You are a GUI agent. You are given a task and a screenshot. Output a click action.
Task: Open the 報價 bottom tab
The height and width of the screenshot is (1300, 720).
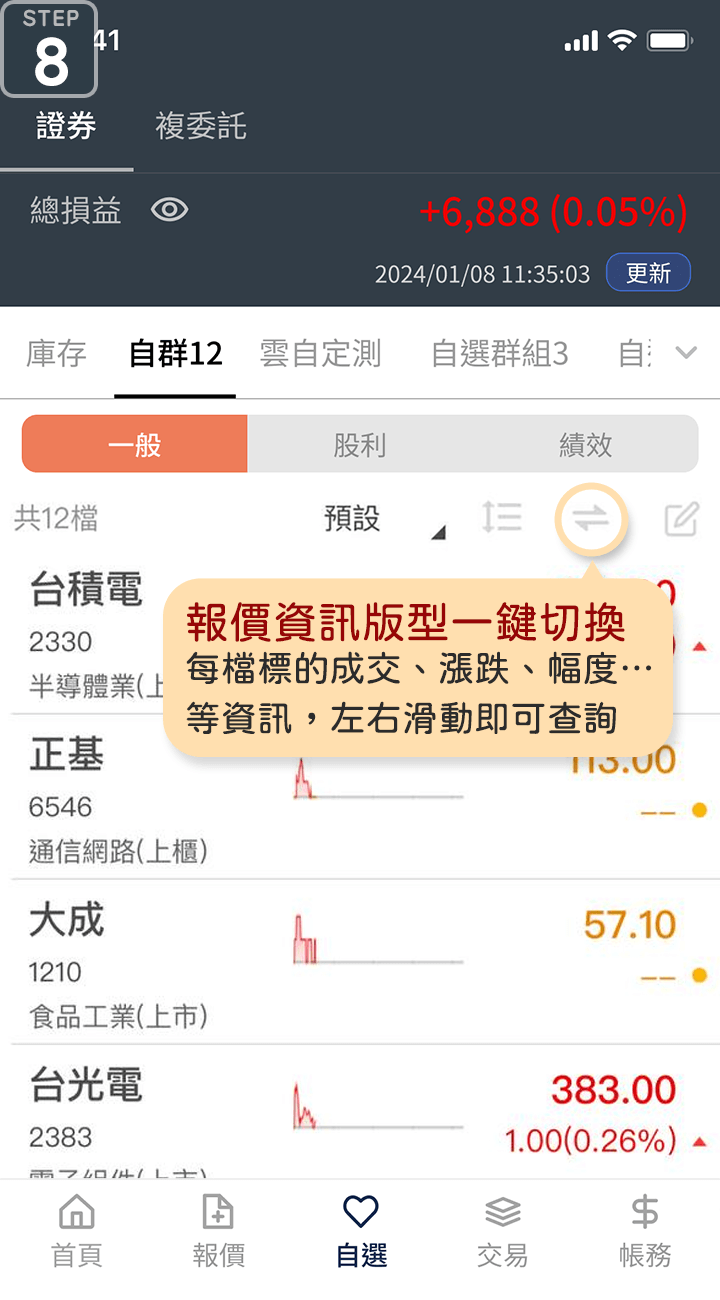tap(218, 1231)
